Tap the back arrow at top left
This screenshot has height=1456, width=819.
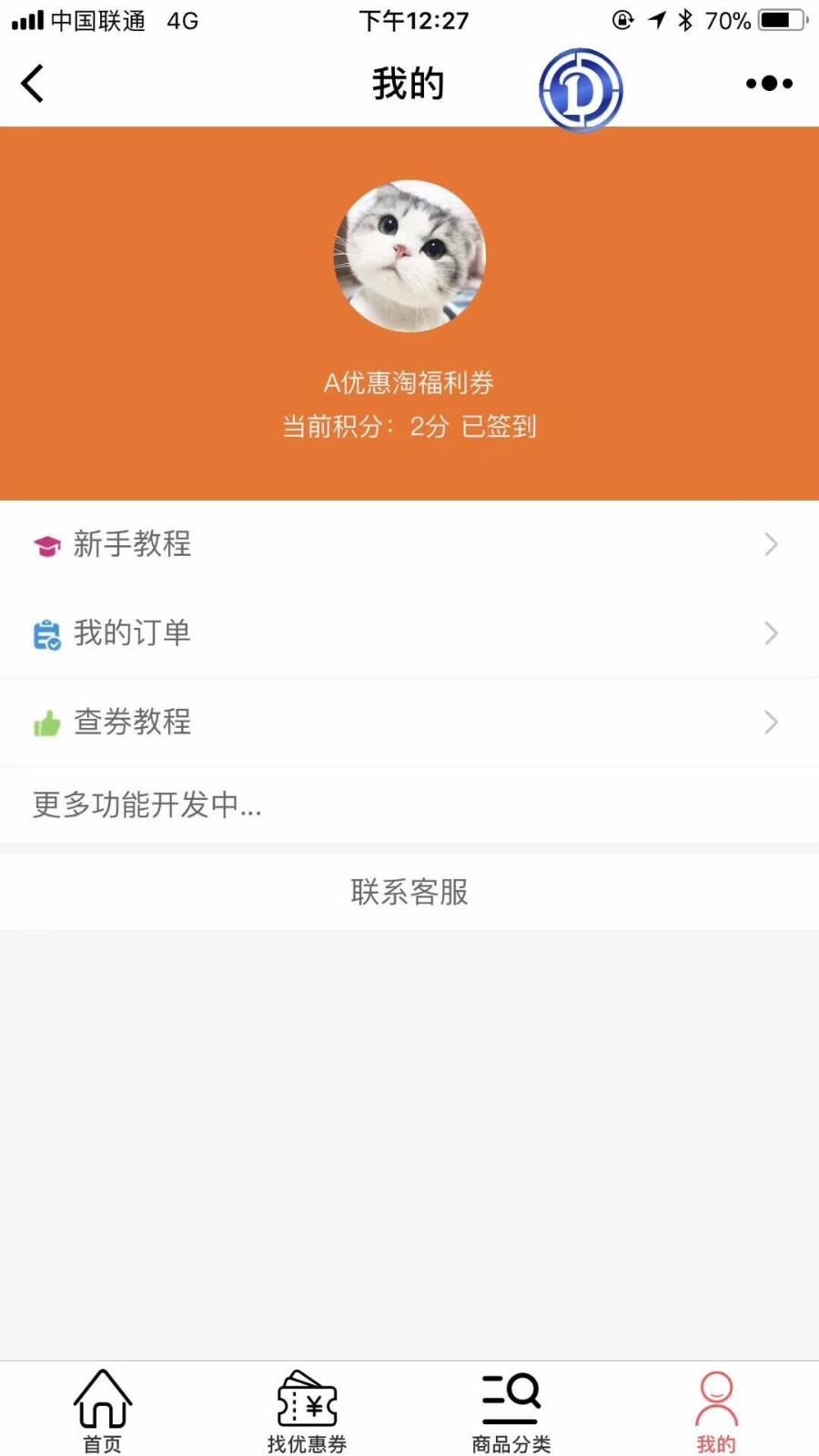click(32, 83)
